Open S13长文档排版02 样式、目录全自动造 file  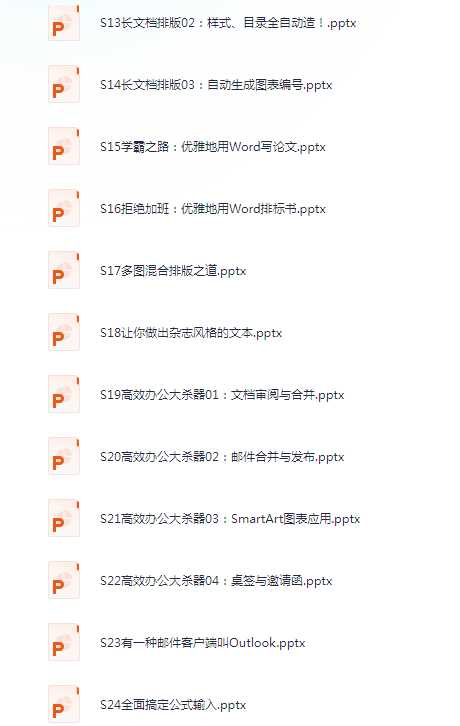pyautogui.click(x=228, y=23)
